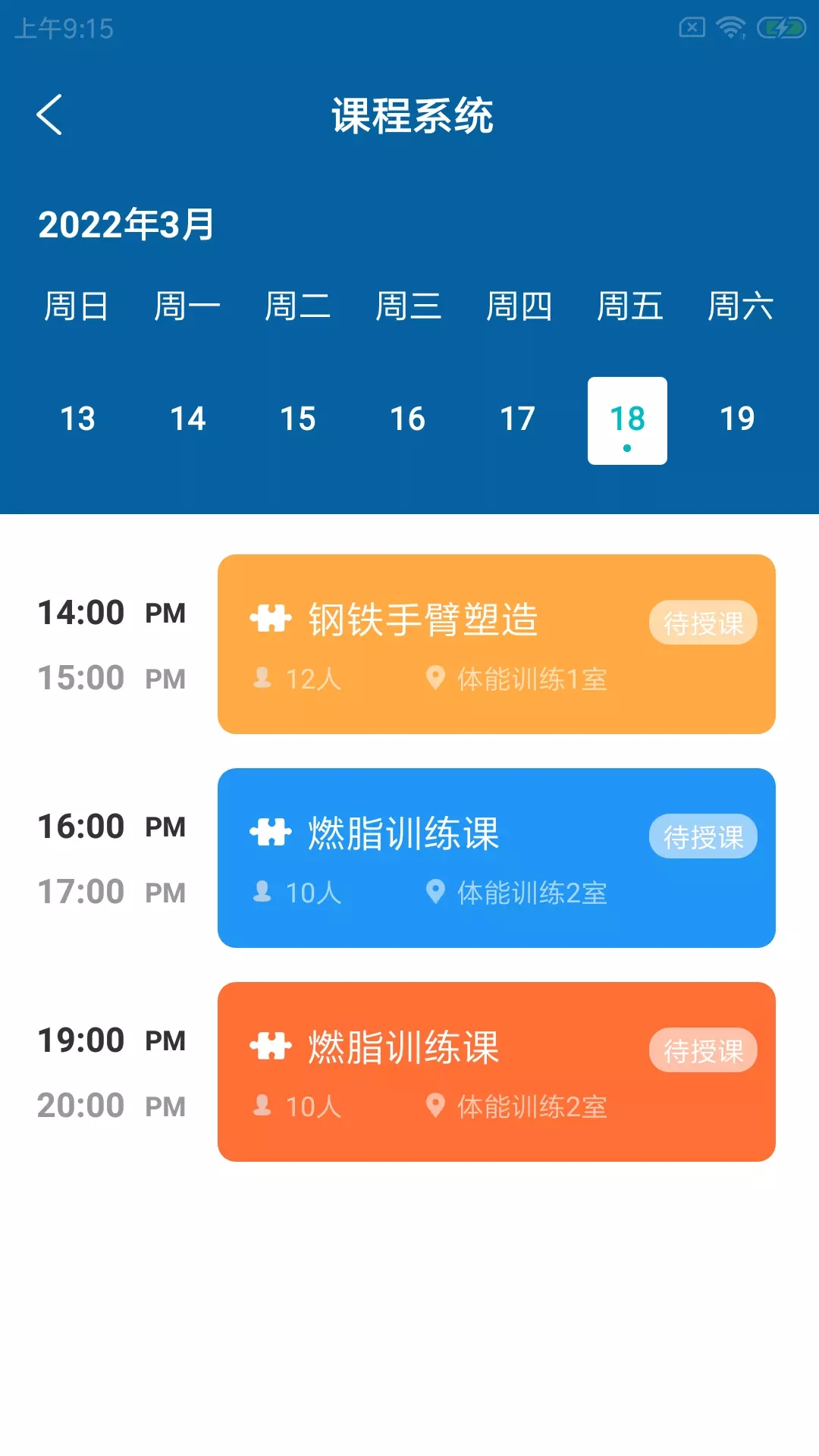
Task: Select date 15 in the calendar
Action: (297, 419)
